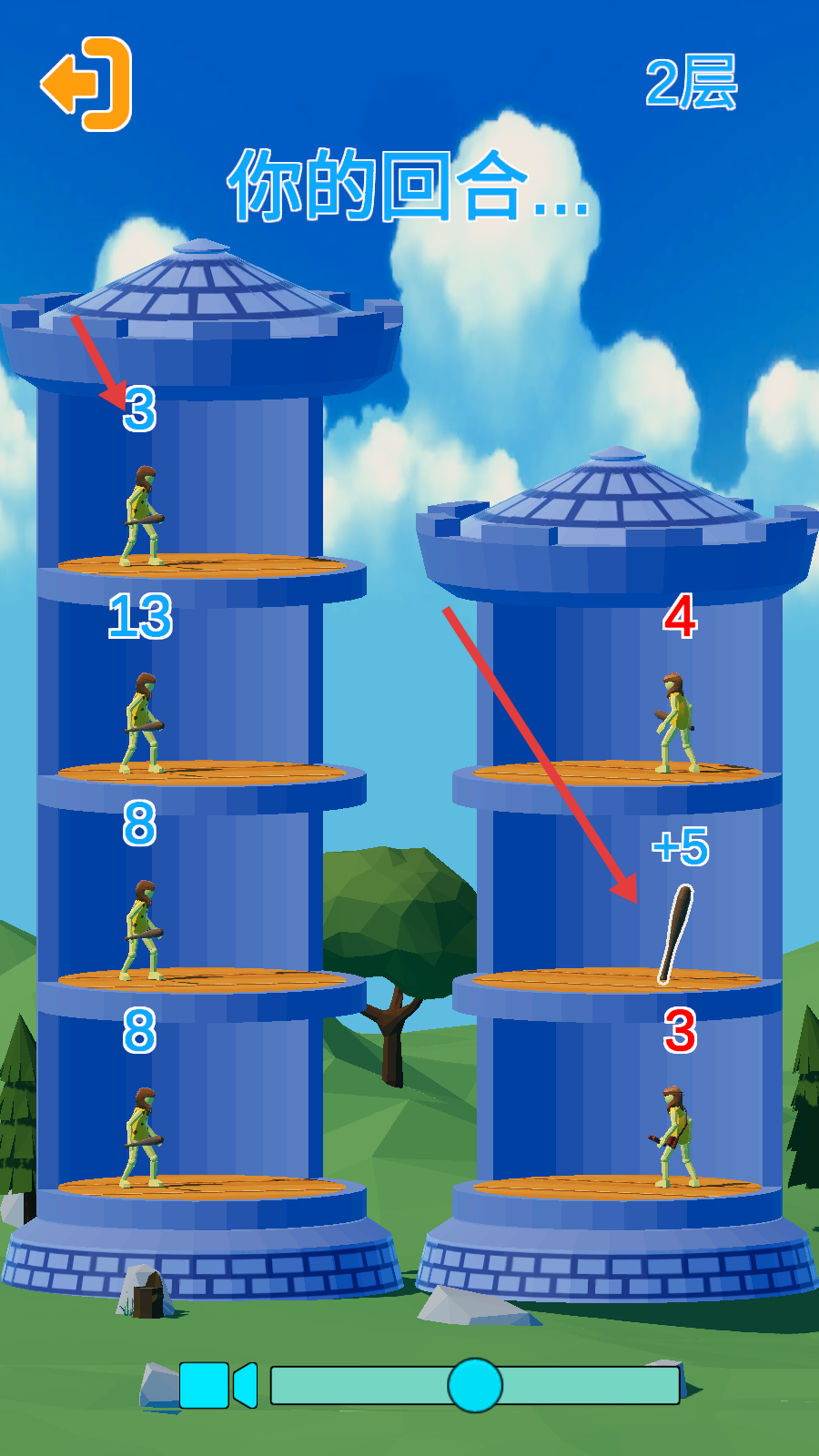The image size is (819, 1456).
Task: Tap the camera icon beside slider
Action: tap(218, 1385)
